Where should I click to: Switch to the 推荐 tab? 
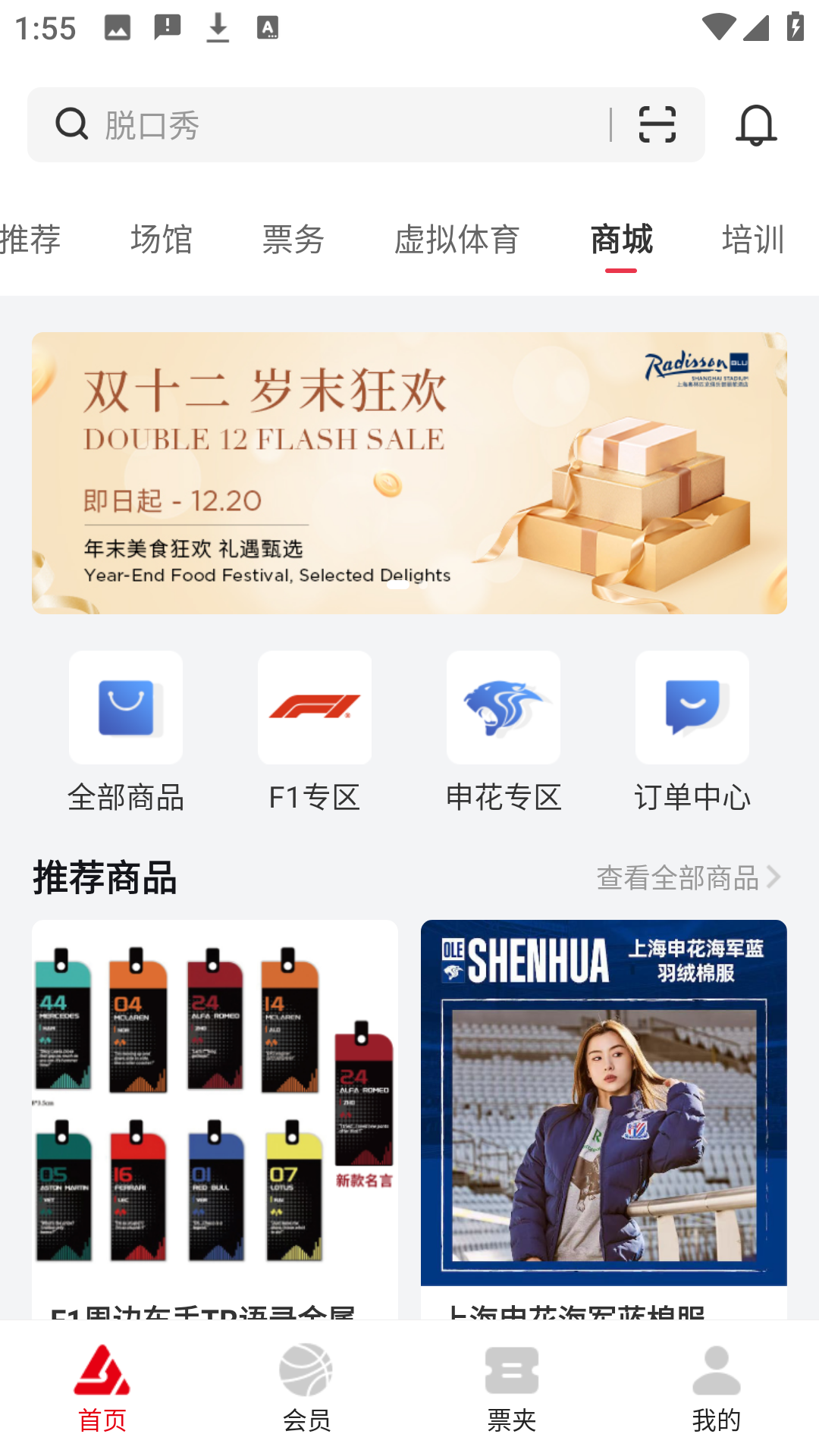[x=32, y=240]
